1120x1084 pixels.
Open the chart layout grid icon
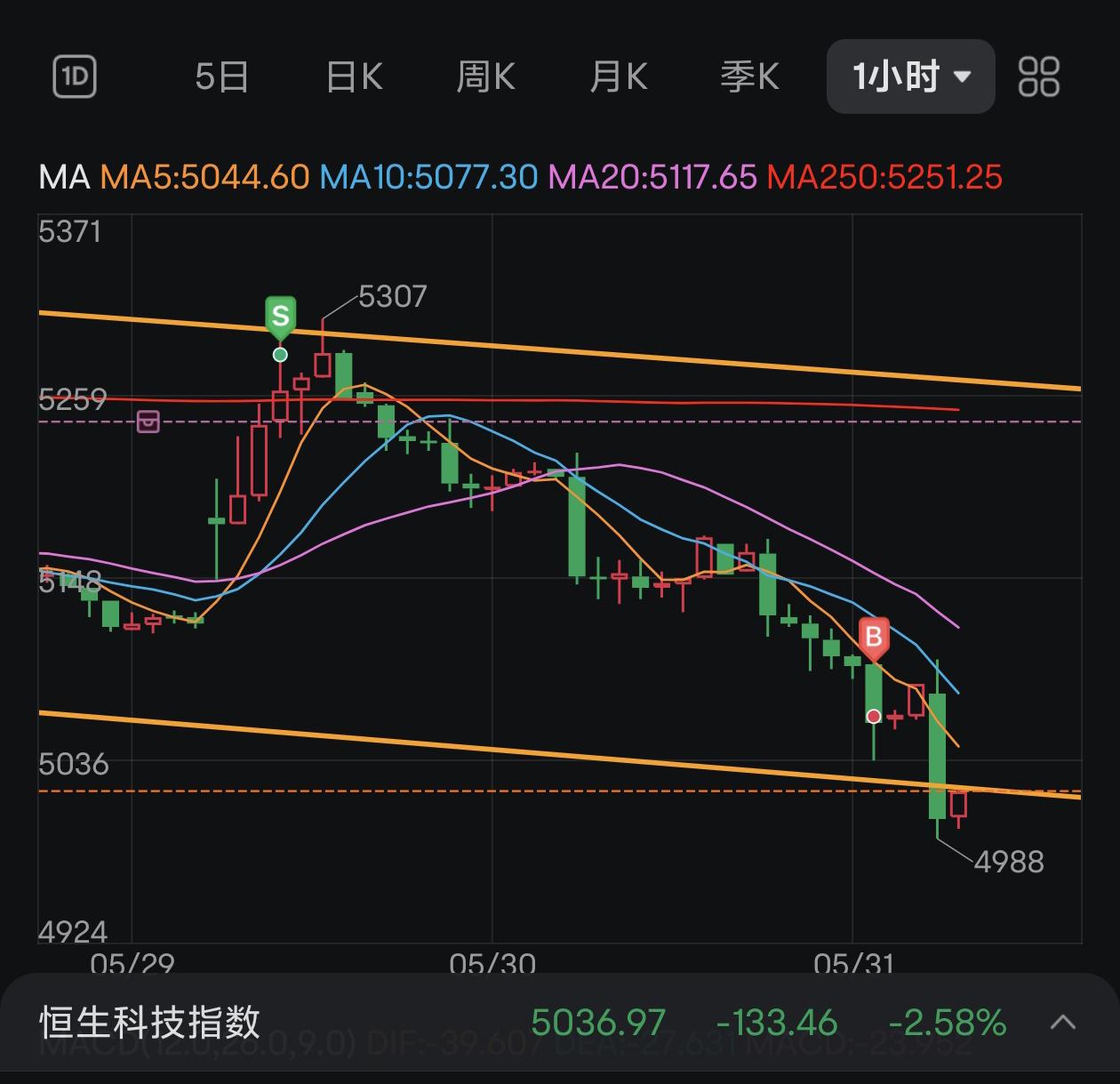[1038, 76]
